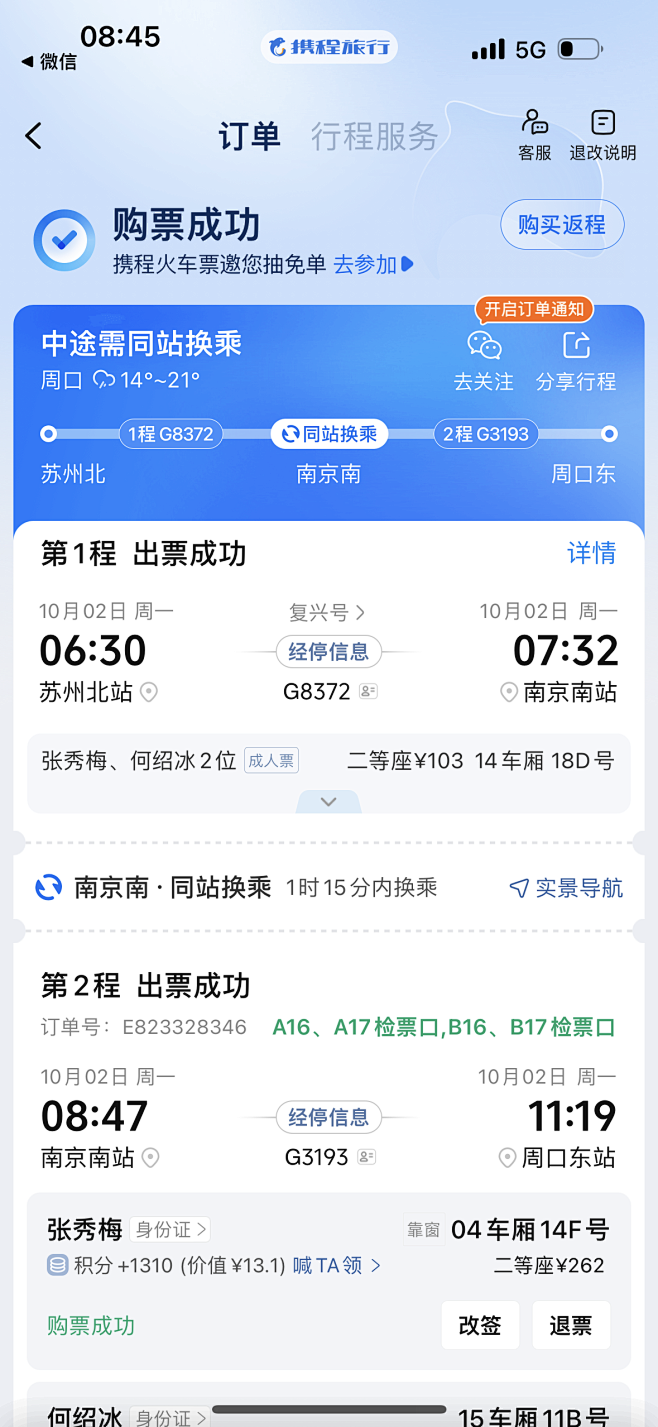Share the itinerary via 分享行程
The width and height of the screenshot is (658, 1427).
click(576, 361)
